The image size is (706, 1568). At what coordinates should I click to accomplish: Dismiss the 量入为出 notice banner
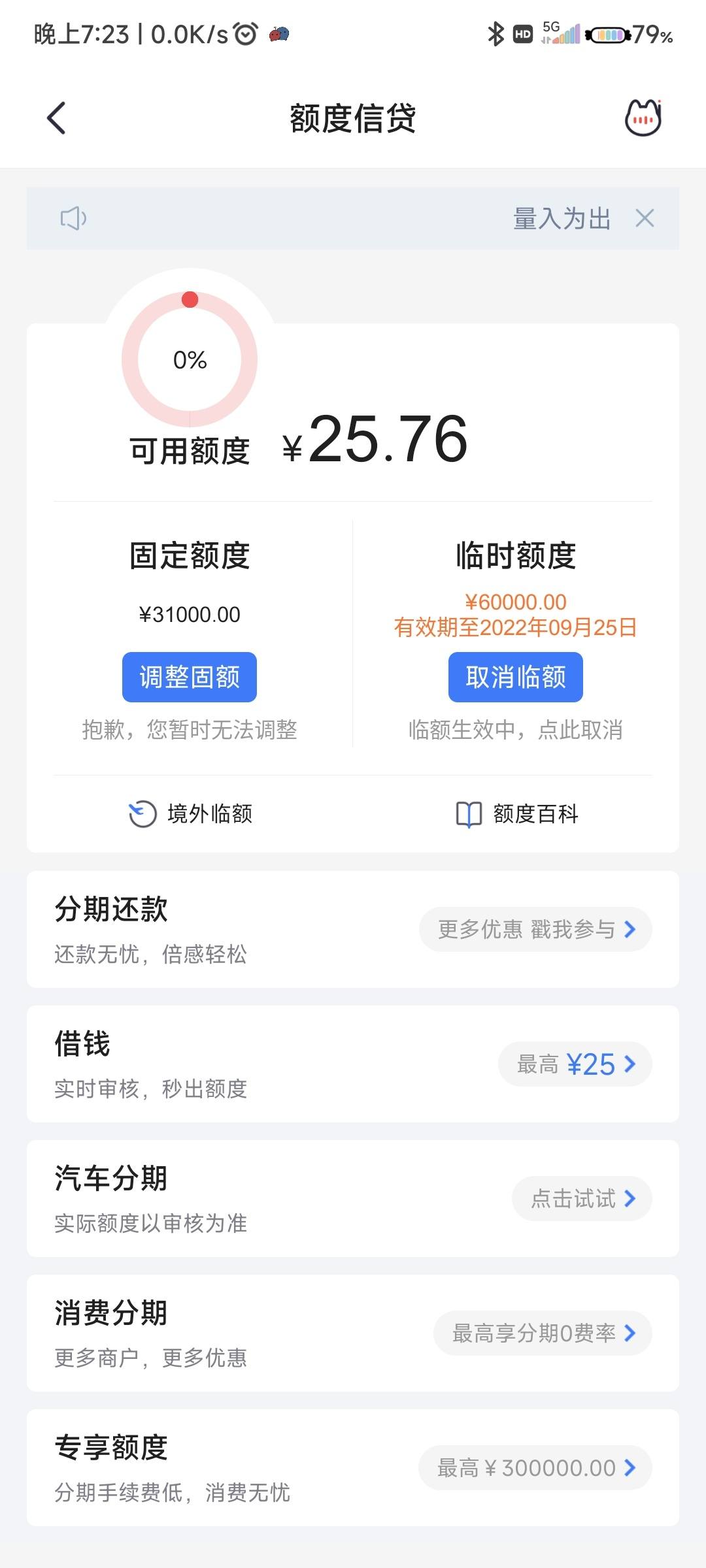point(645,218)
